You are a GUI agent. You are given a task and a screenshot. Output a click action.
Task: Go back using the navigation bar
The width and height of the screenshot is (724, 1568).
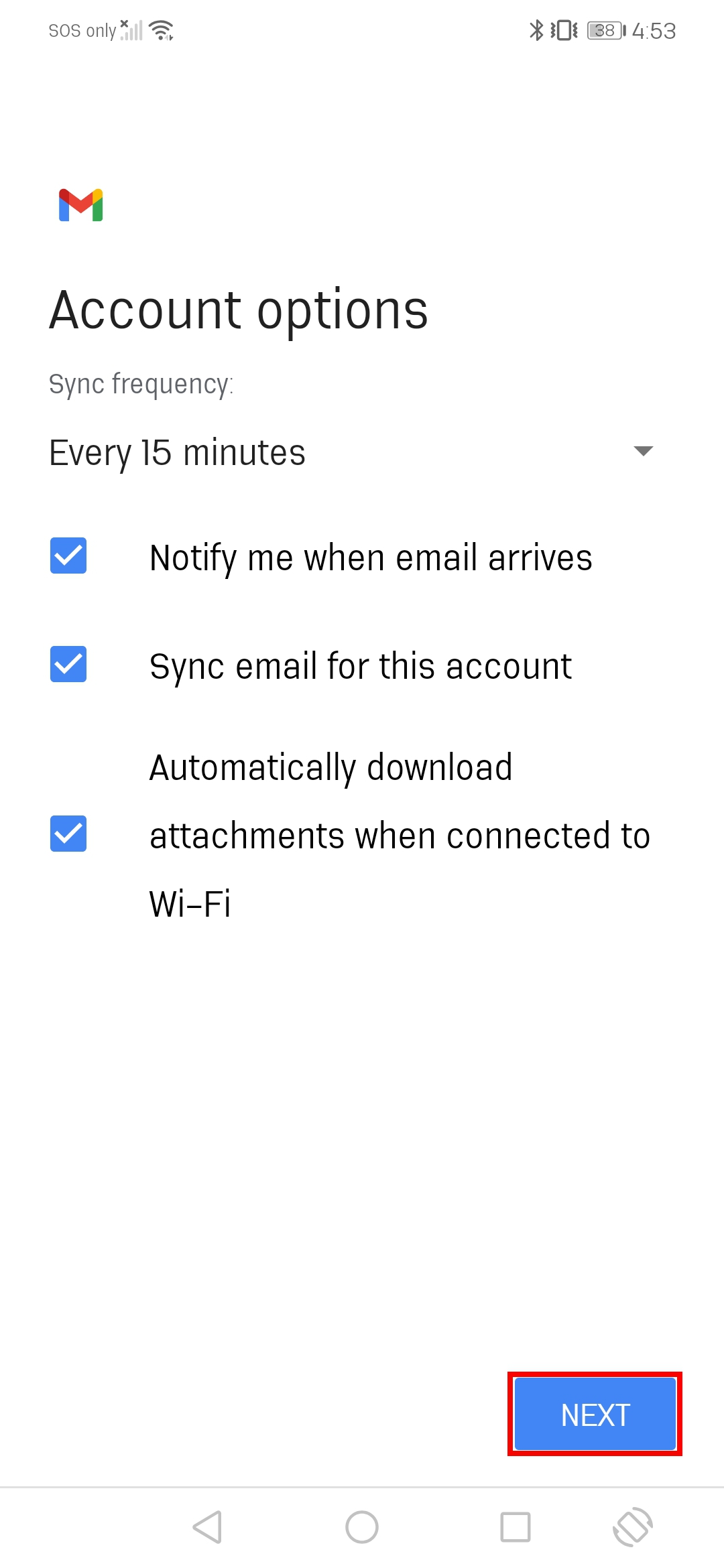coord(208,1528)
